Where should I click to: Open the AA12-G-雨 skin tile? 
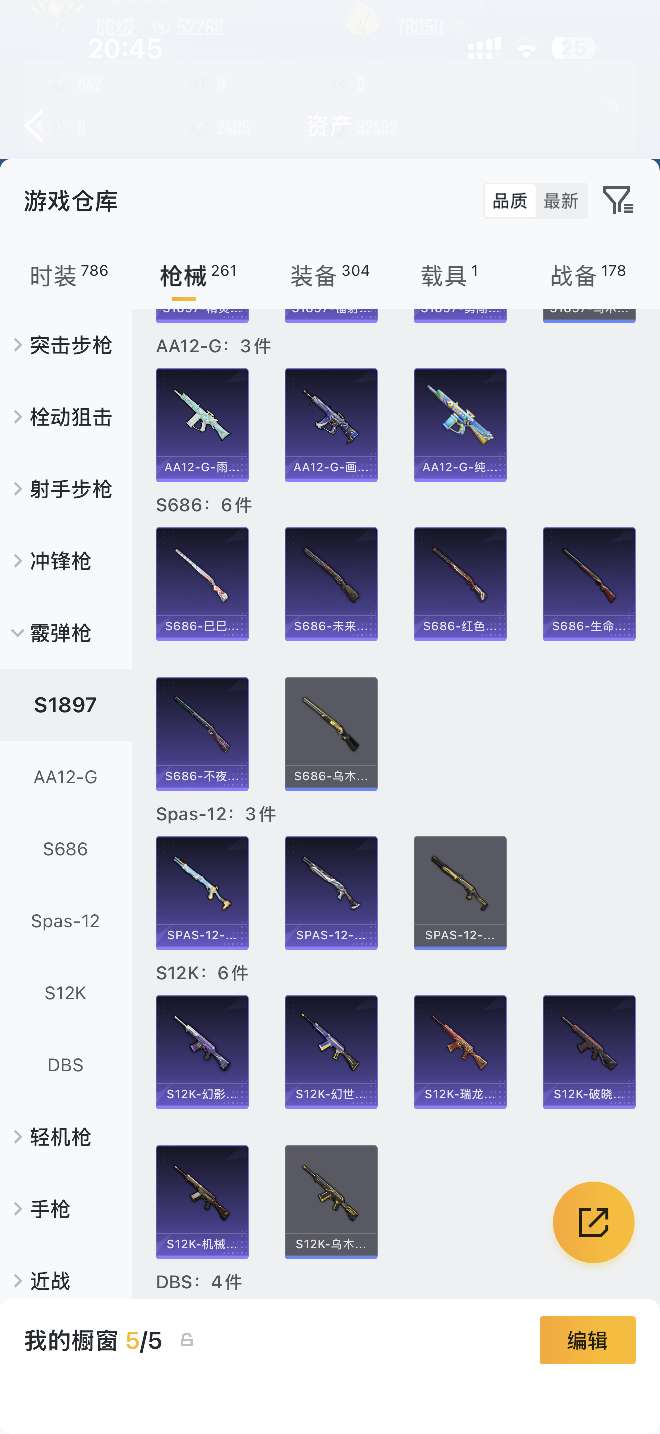pos(202,424)
